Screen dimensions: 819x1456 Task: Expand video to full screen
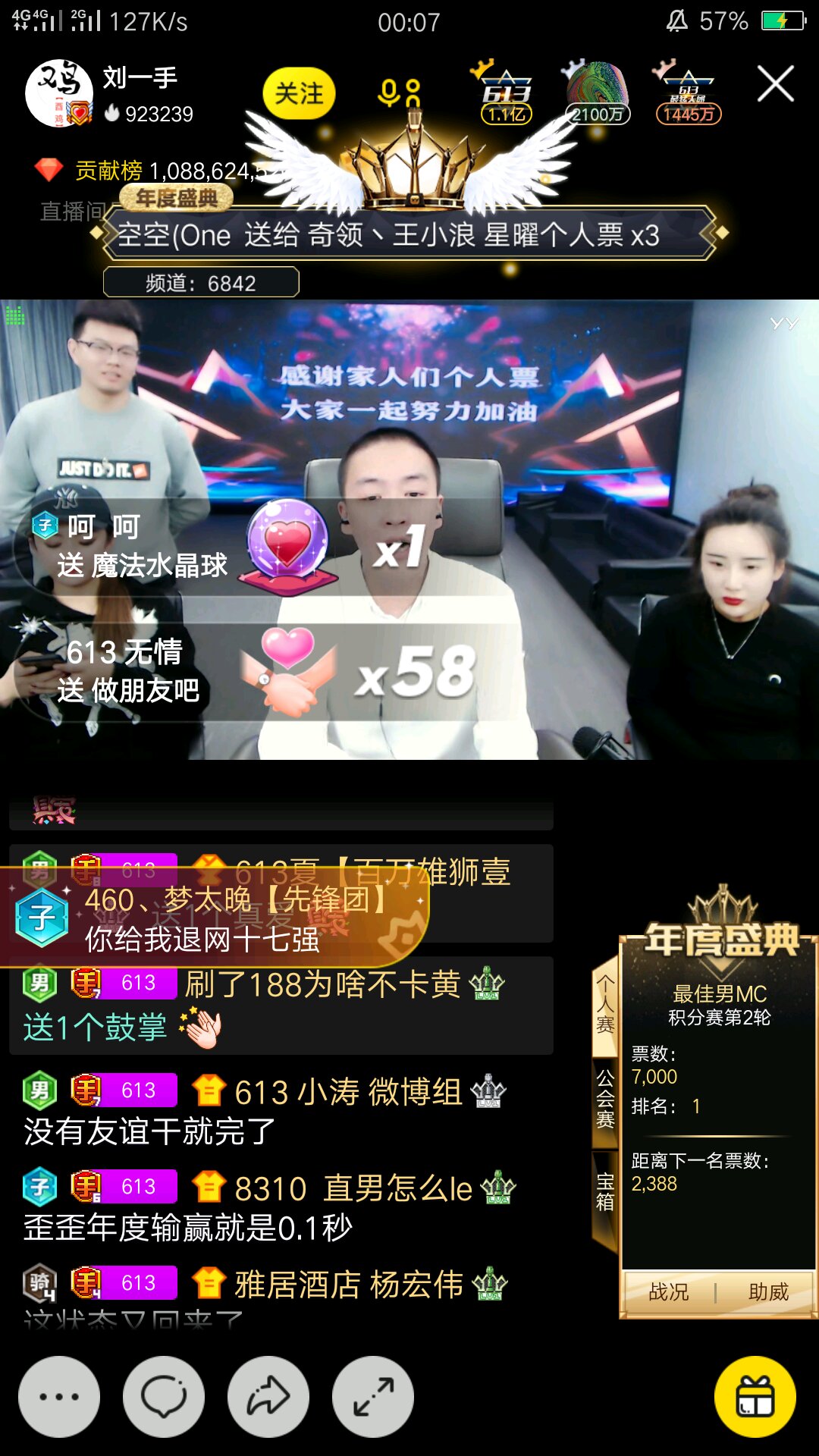(x=373, y=1396)
